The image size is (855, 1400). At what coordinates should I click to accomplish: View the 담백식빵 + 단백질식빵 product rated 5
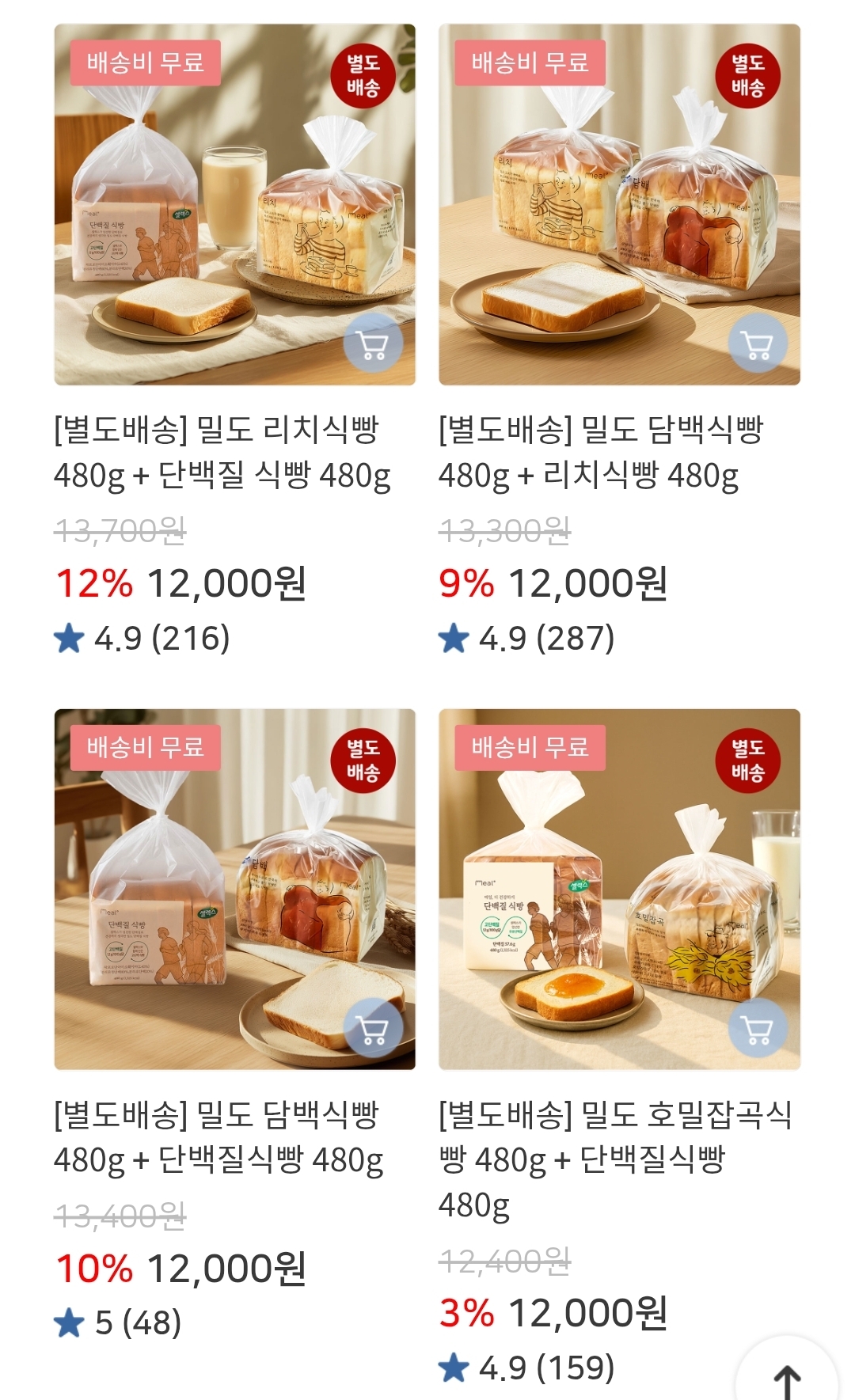pyautogui.click(x=218, y=1137)
